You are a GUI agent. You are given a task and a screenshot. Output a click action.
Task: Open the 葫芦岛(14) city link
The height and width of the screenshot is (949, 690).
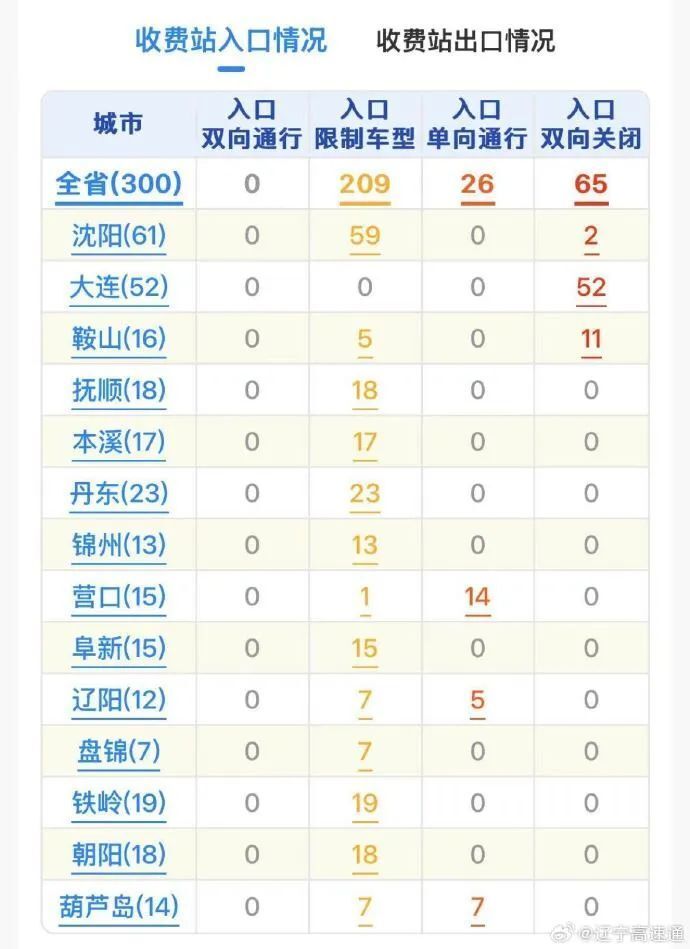click(x=119, y=907)
